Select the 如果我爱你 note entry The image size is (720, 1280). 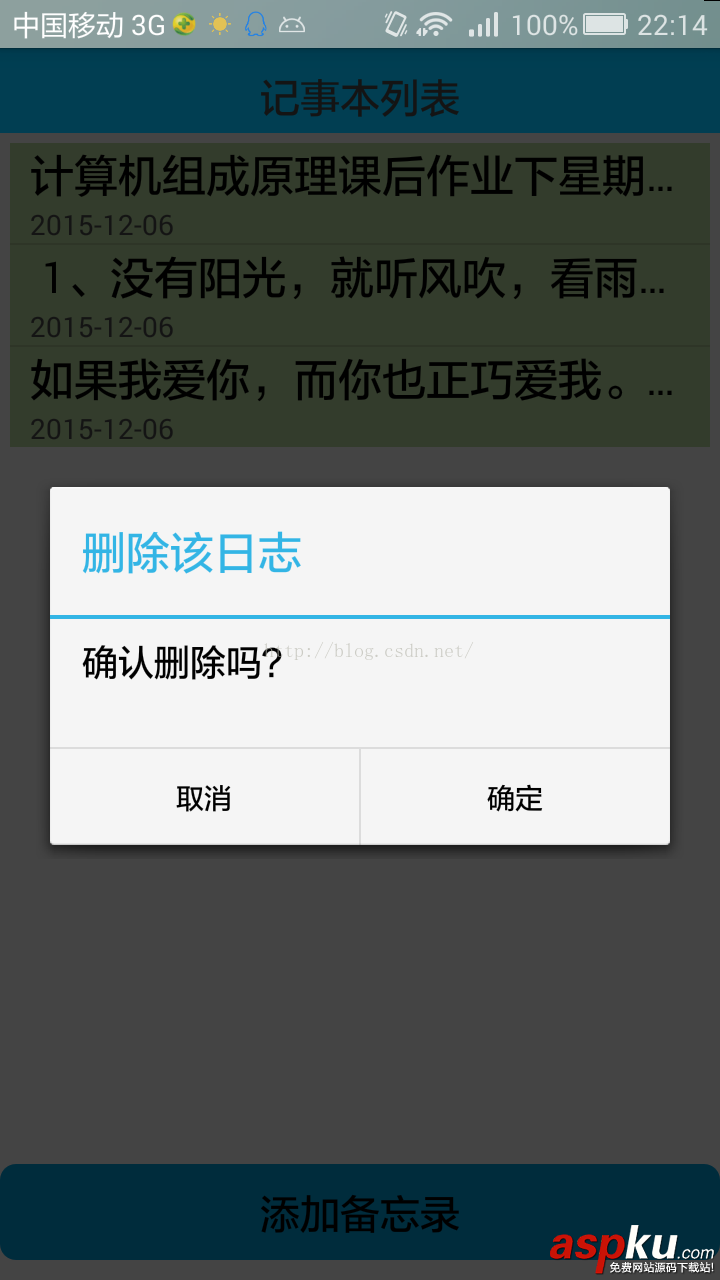tap(360, 395)
